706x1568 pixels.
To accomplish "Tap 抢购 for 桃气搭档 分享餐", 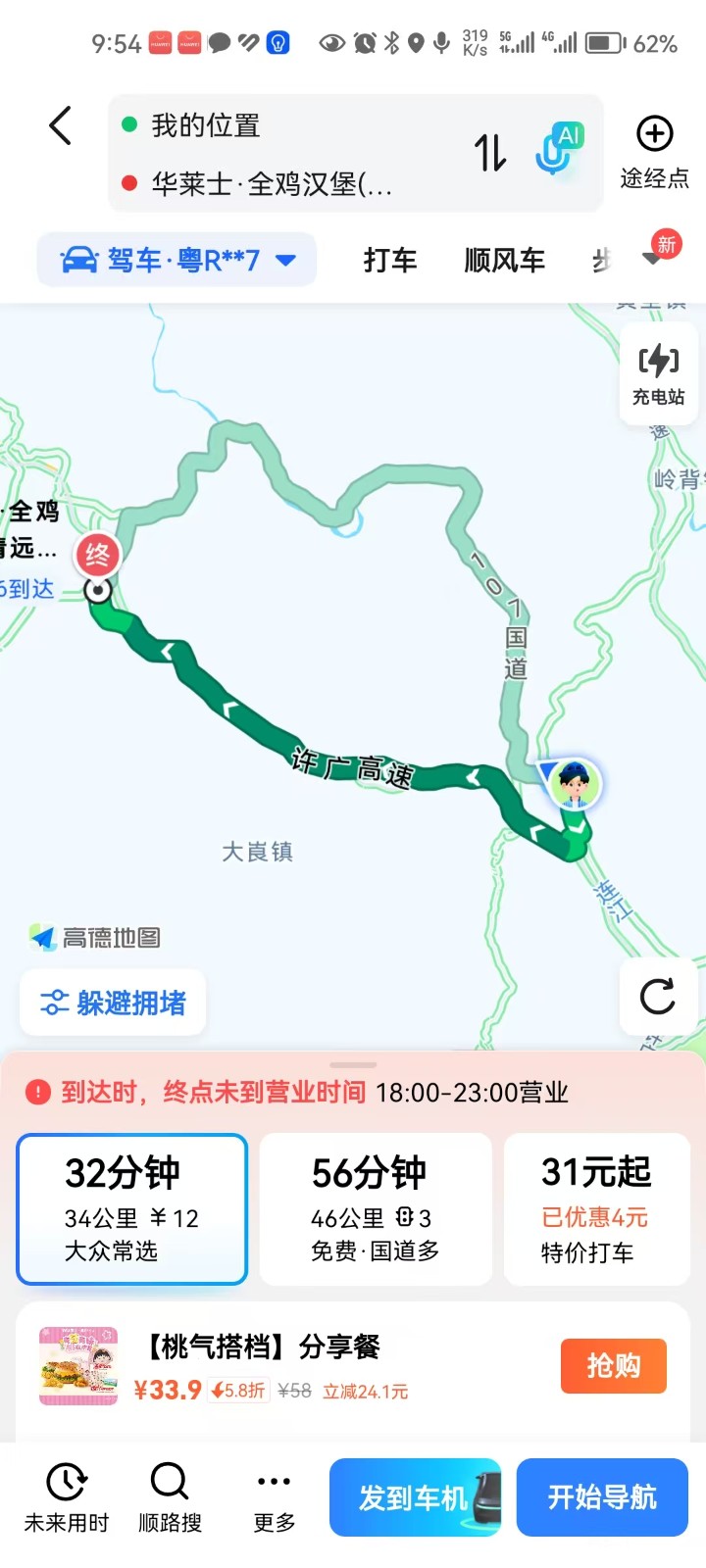I will (x=613, y=1365).
